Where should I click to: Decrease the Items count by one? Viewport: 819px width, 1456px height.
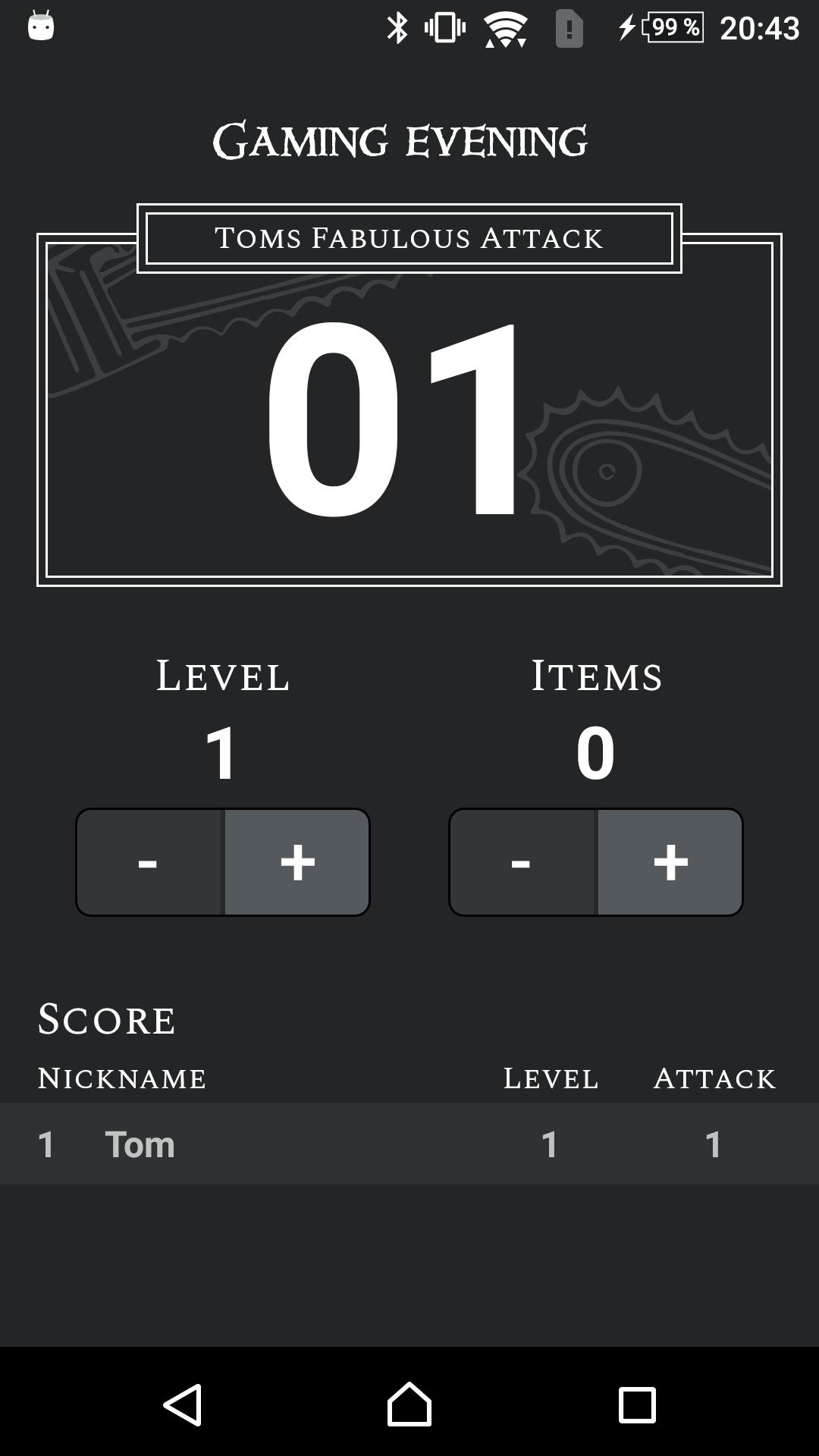[522, 862]
